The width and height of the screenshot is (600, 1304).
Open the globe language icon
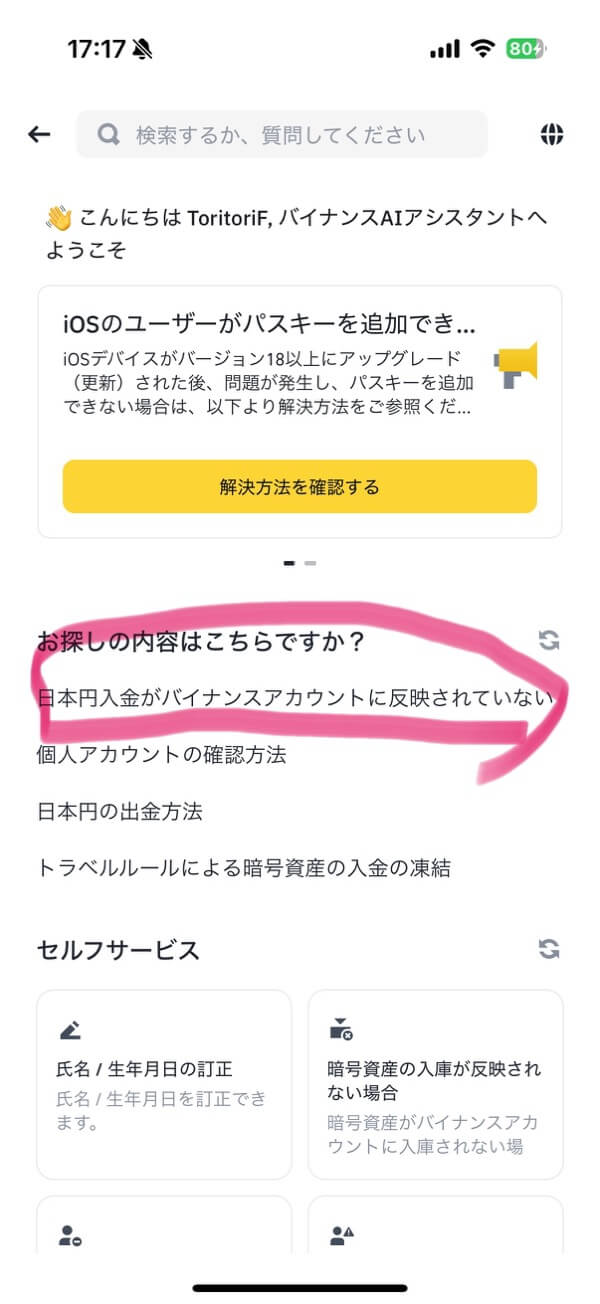tap(551, 134)
